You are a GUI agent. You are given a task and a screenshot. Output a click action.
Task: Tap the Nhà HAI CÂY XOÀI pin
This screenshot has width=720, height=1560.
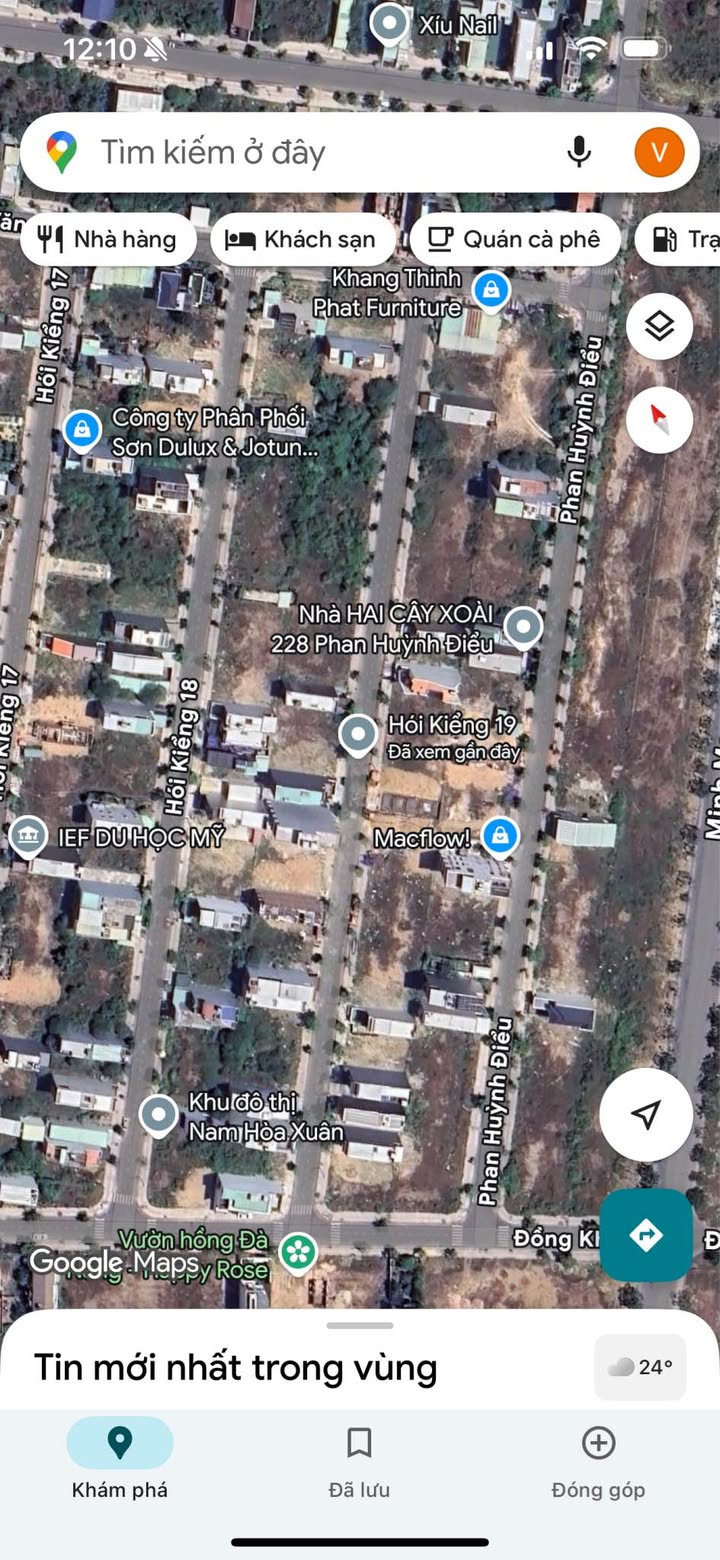pos(523,629)
